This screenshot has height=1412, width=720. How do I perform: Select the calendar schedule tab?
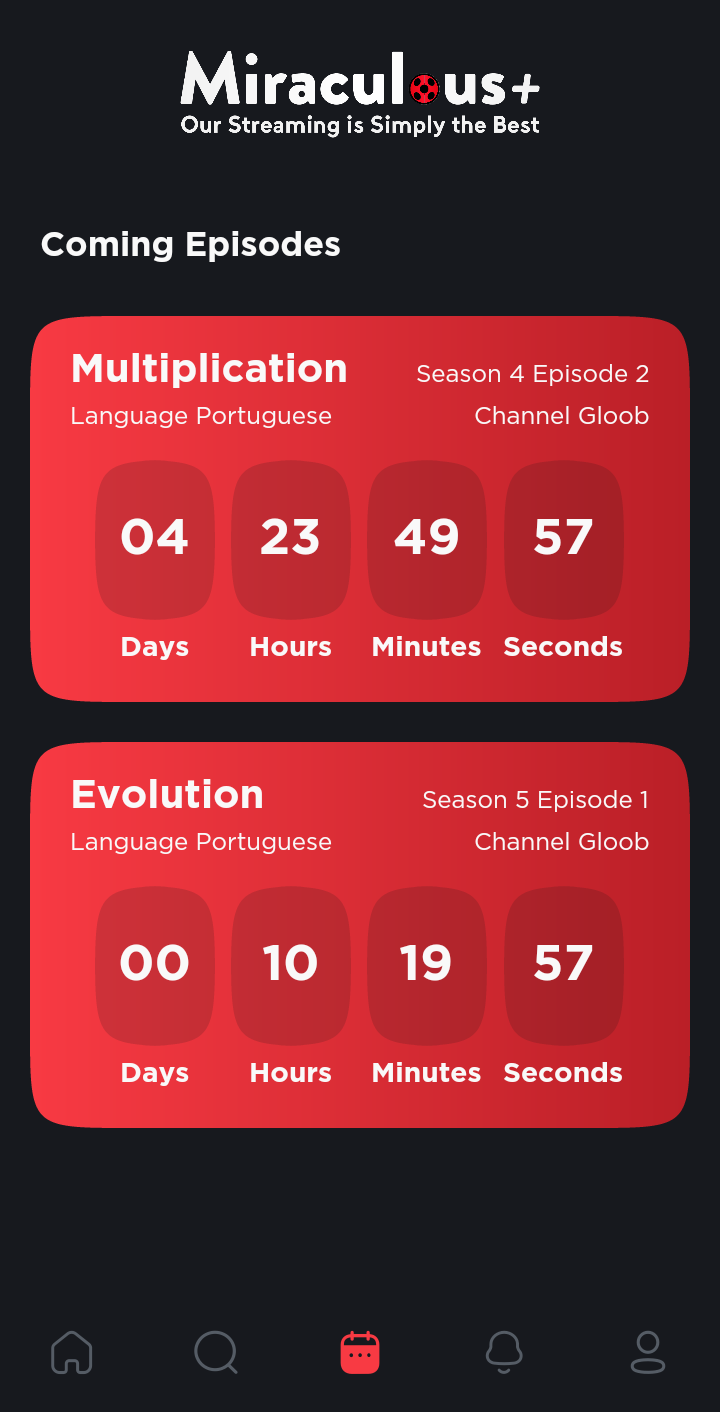pos(360,1353)
